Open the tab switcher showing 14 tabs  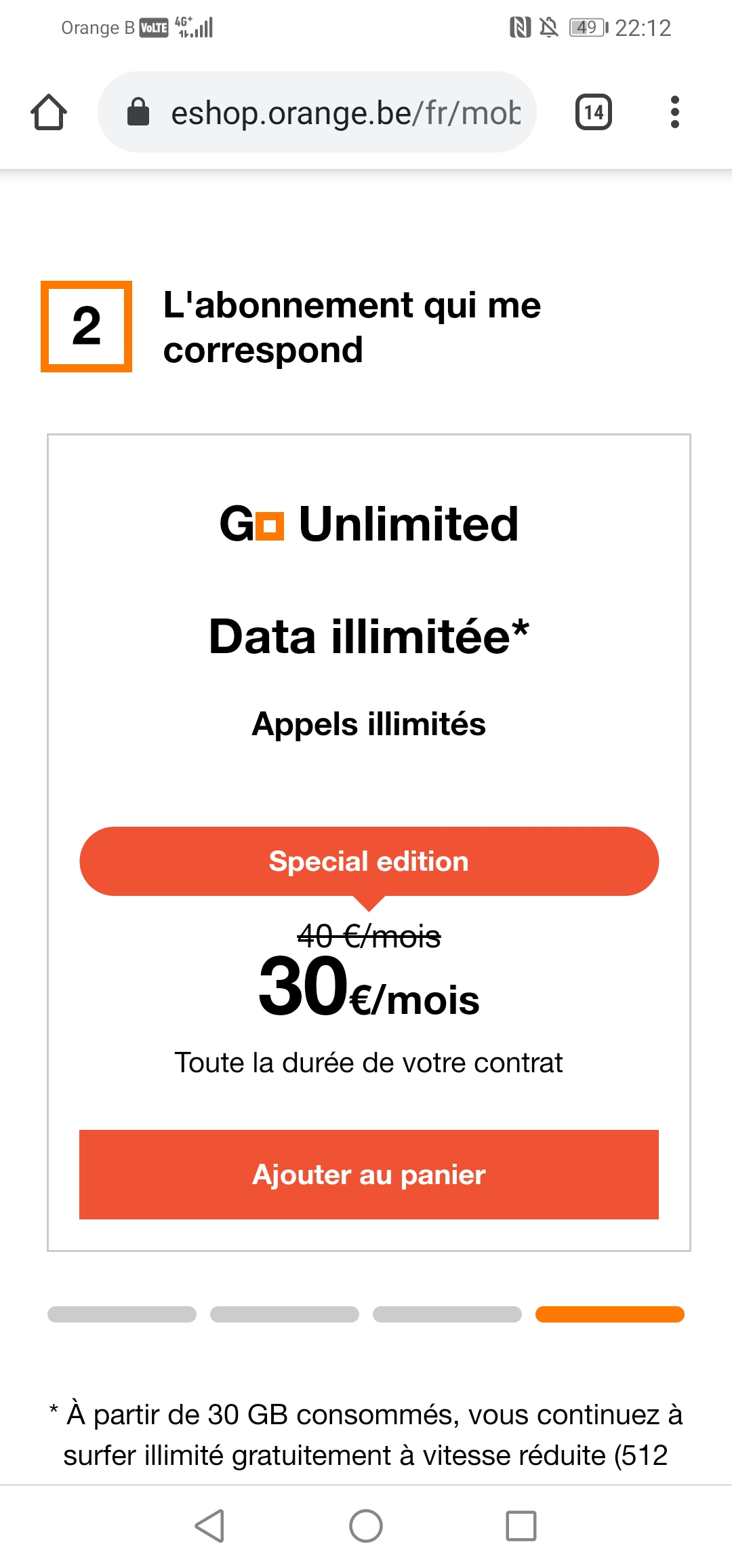pos(594,112)
